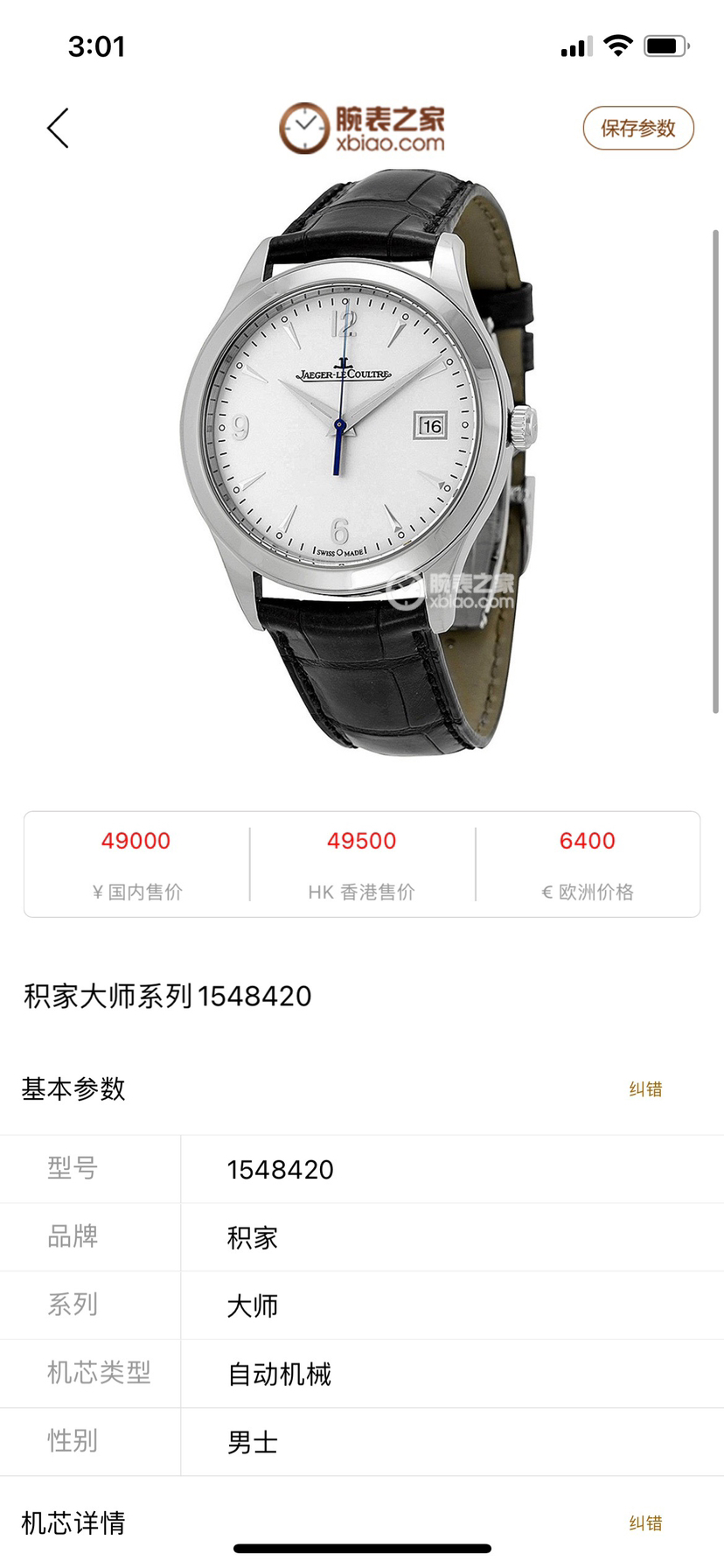This screenshot has width=724, height=1568.
Task: Tap 纠错 next to 基本参数
Action: click(645, 1089)
